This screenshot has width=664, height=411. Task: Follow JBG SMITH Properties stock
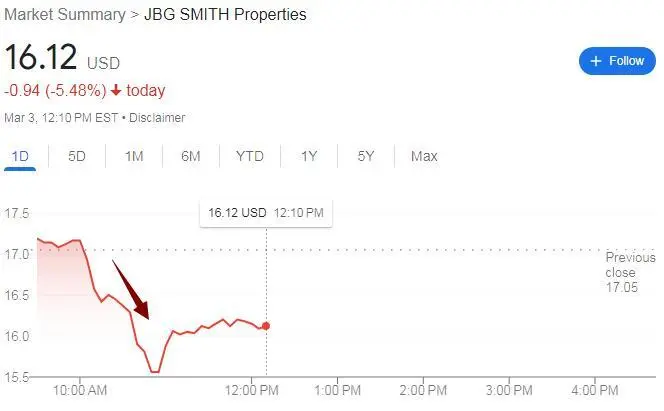coord(616,61)
